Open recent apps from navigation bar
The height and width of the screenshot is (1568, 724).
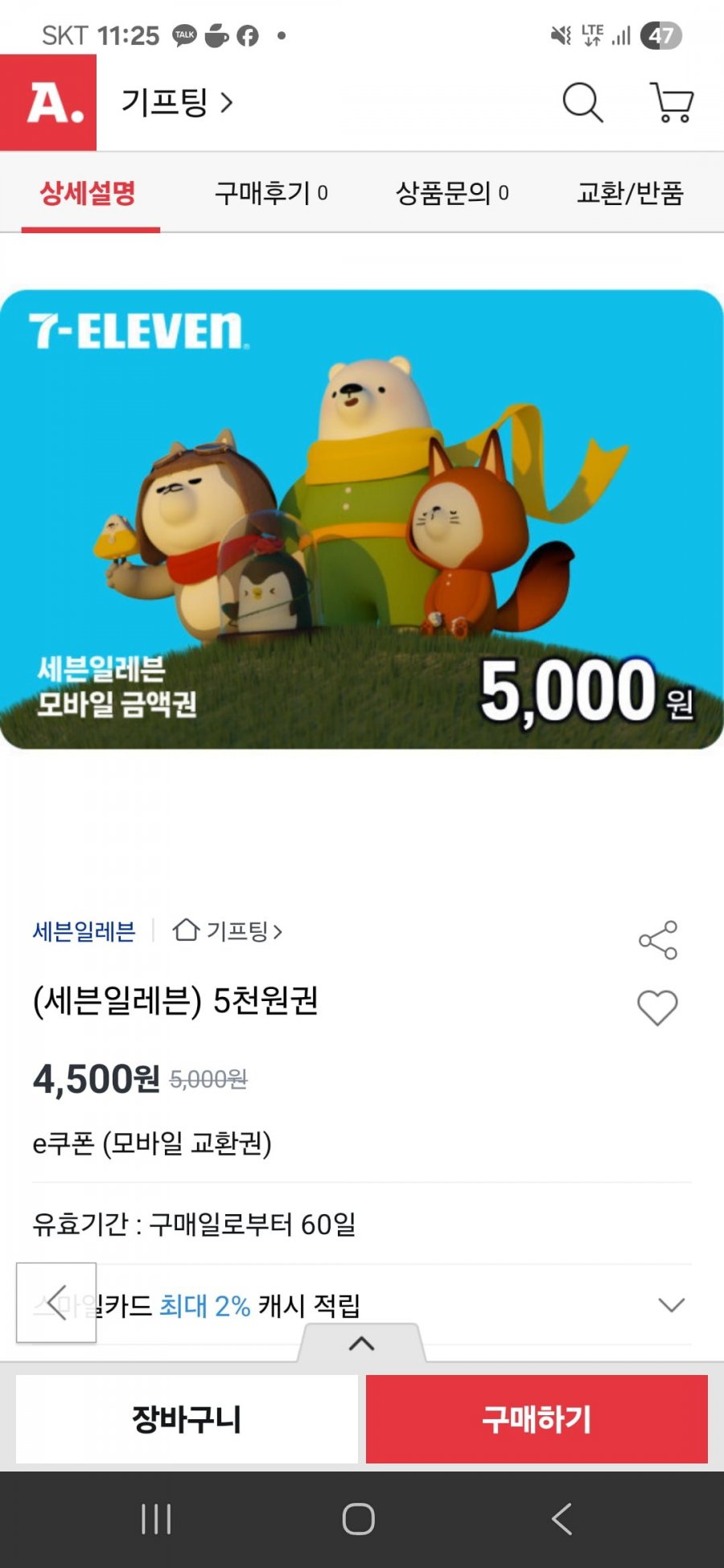tap(156, 1519)
